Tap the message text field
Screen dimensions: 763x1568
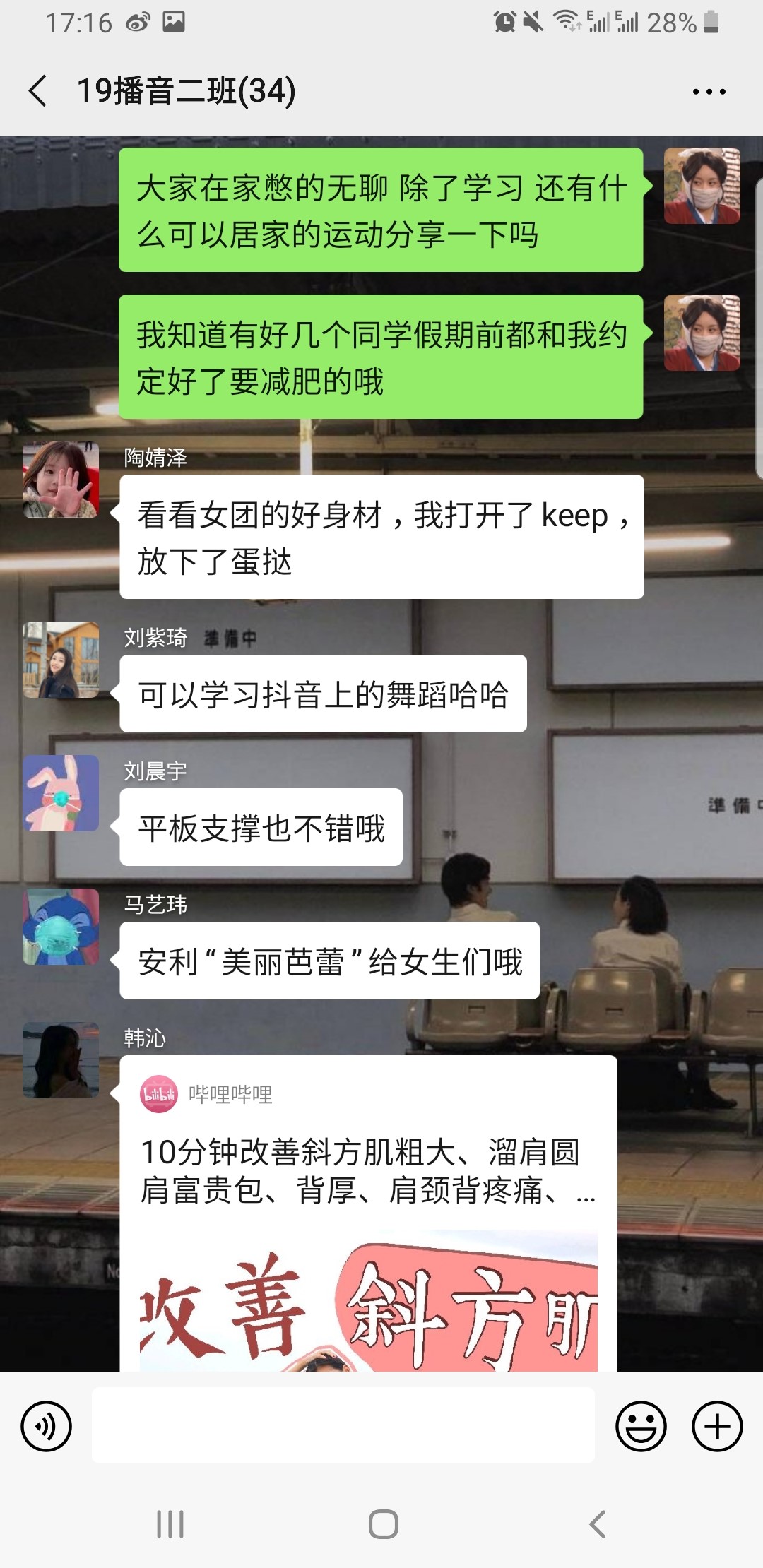(343, 1425)
